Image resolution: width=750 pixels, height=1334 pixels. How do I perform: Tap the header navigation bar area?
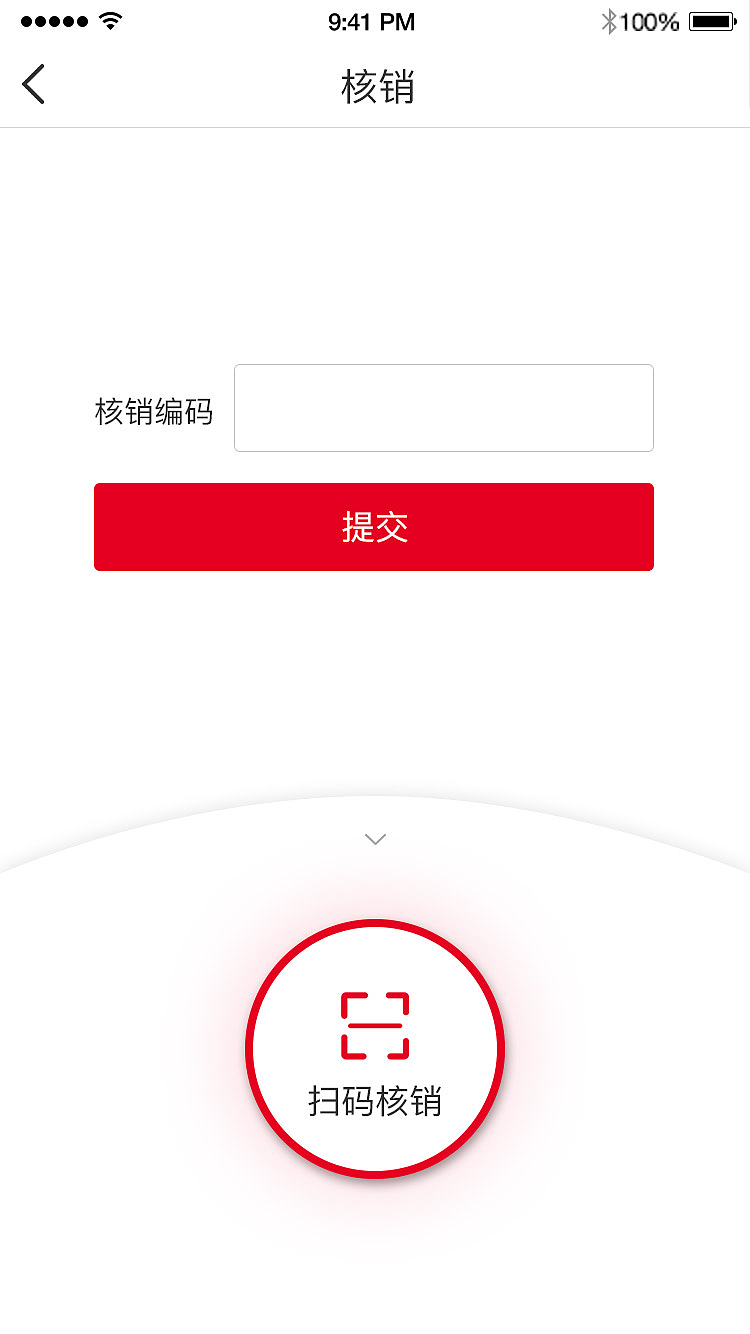374,85
